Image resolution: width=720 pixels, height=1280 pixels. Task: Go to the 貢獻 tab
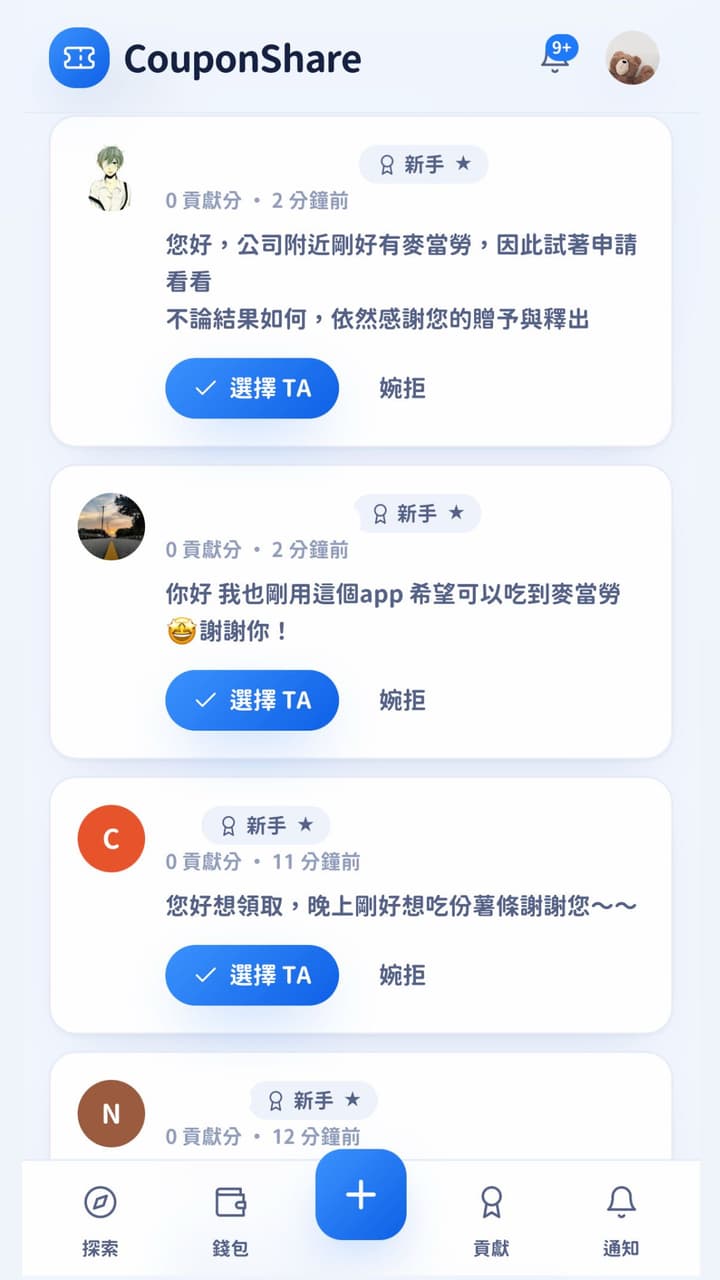[491, 1220]
